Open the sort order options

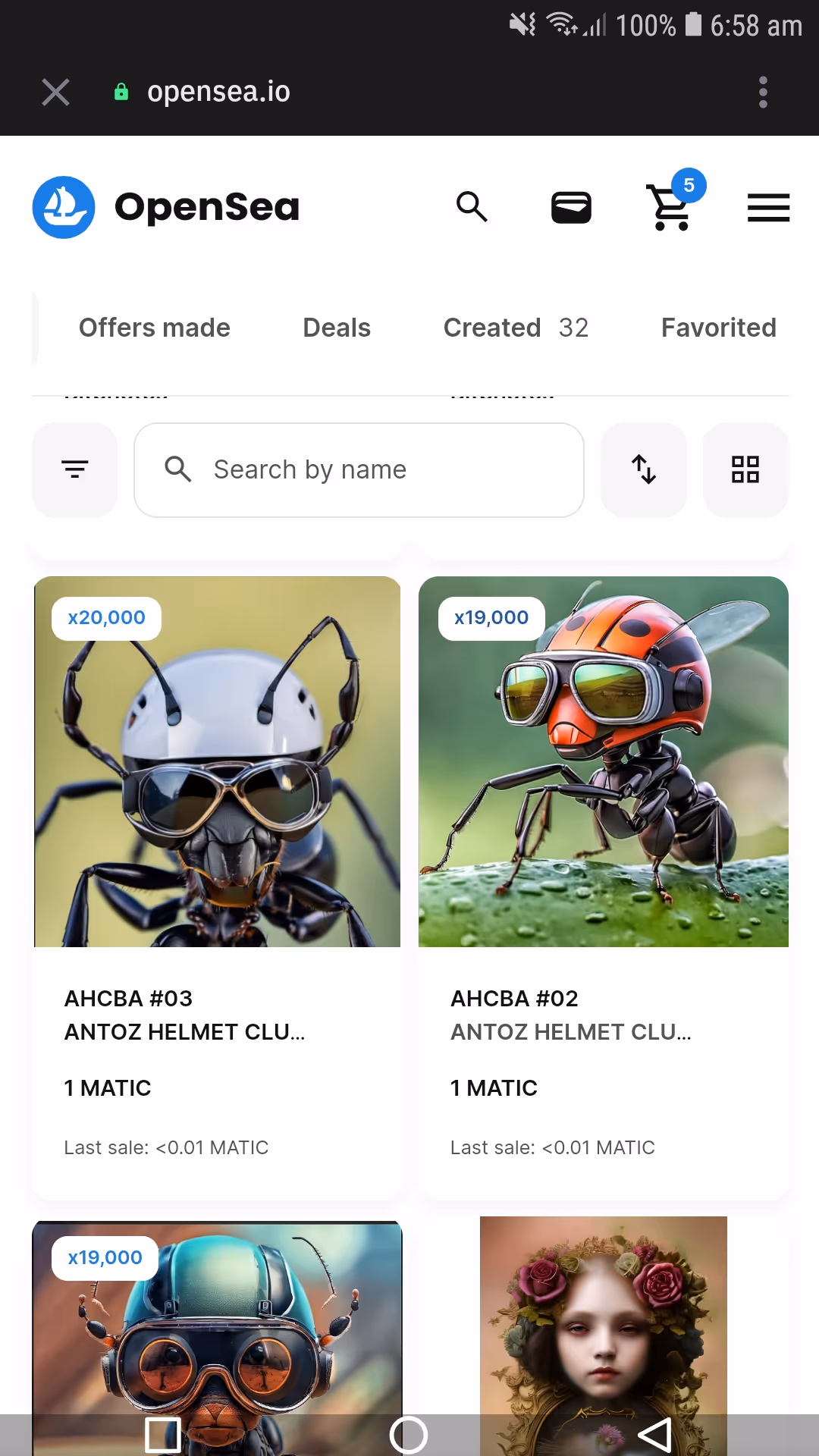pos(644,469)
